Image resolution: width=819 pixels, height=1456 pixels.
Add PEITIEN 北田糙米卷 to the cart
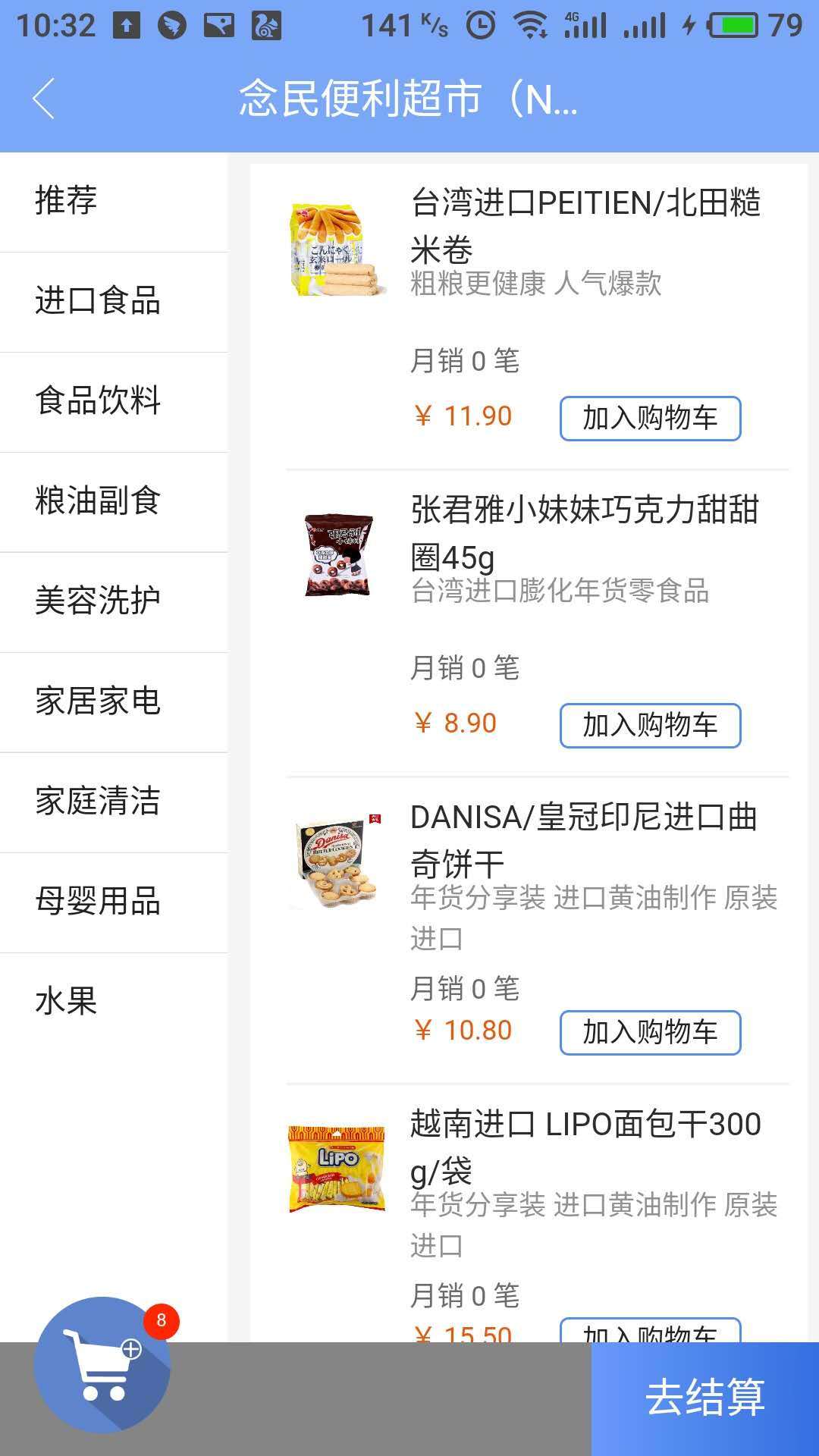[650, 418]
